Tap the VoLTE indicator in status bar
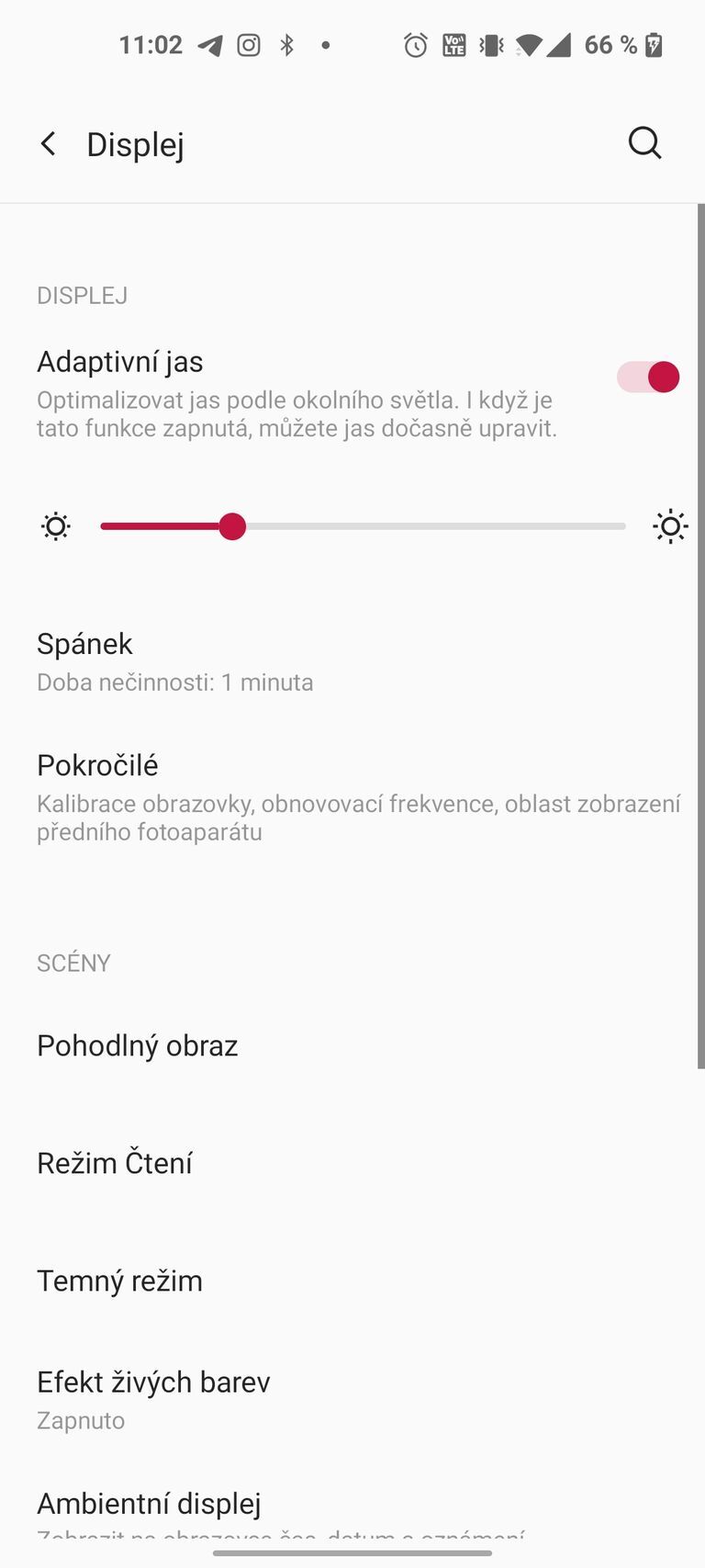 [453, 44]
